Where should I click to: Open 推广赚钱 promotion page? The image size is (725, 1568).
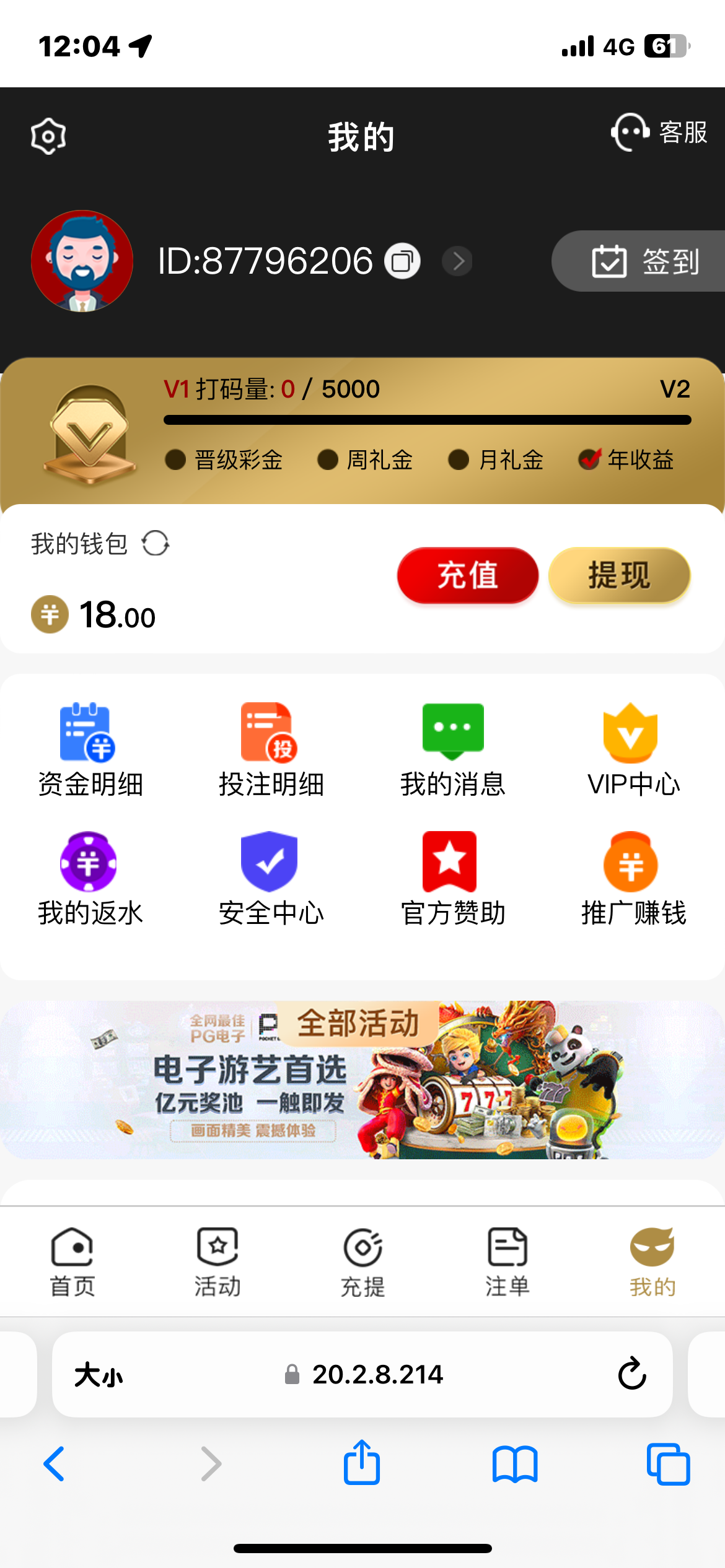coord(633,879)
